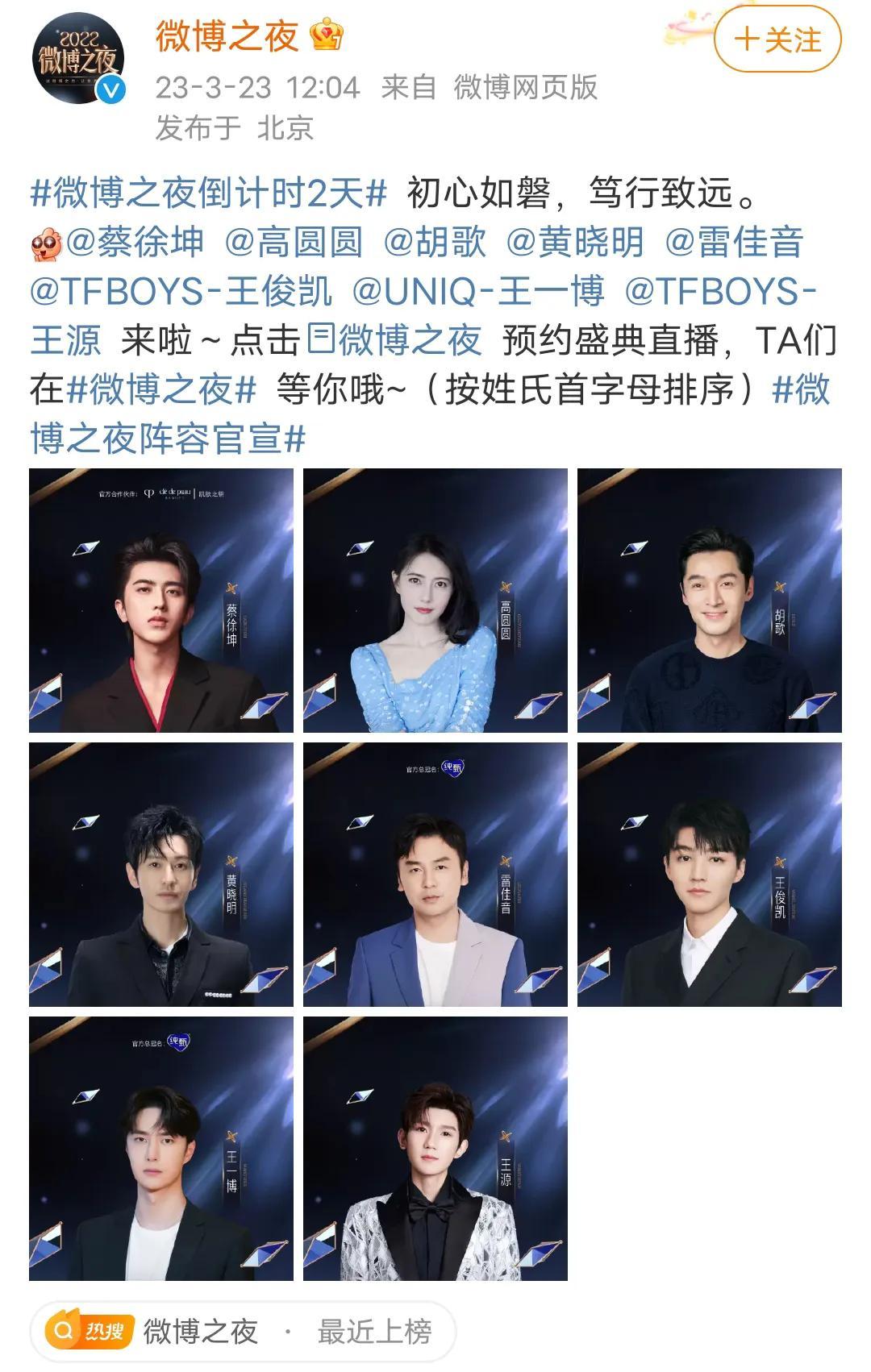
Task: Go to @雷佳音 mention link
Action: (734, 243)
